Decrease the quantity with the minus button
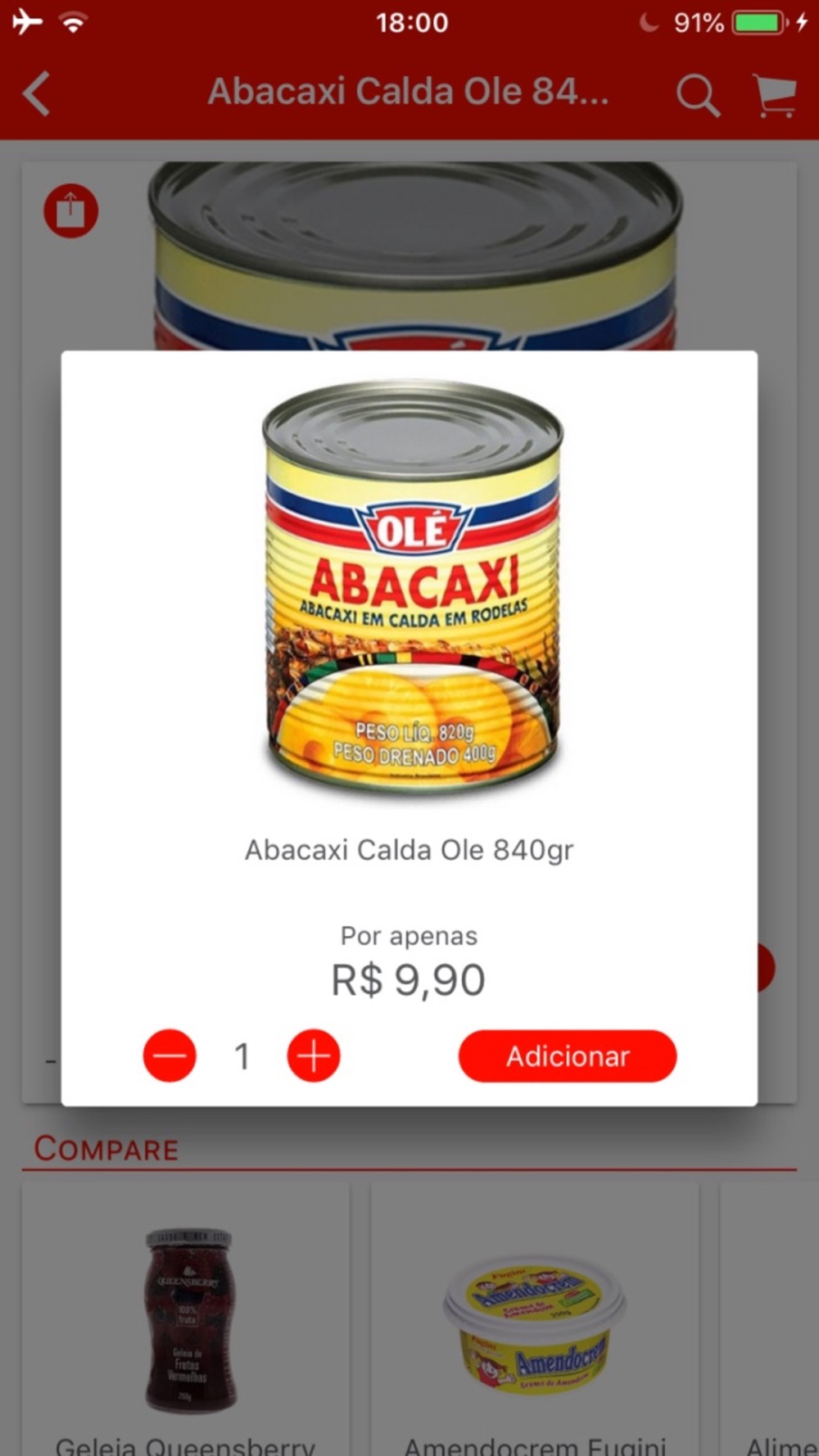Viewport: 819px width, 1456px height. [170, 1056]
